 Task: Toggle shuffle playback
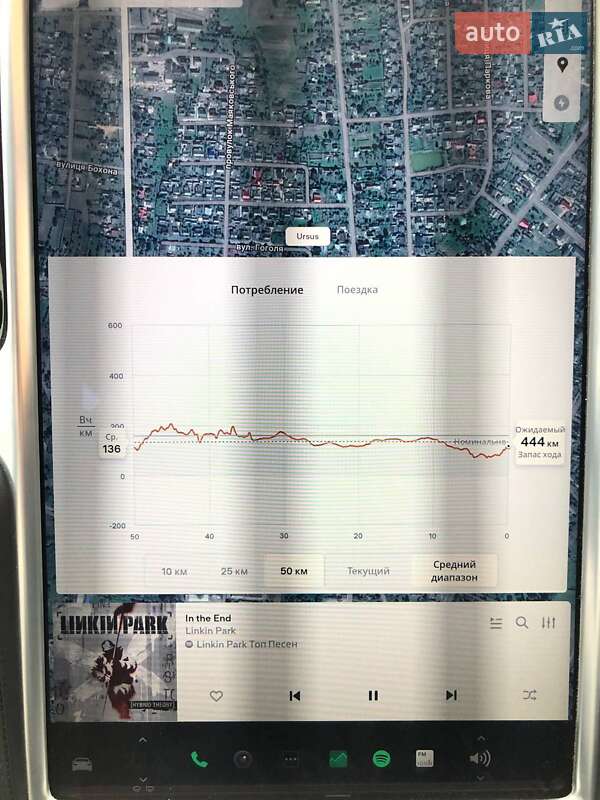coord(530,695)
